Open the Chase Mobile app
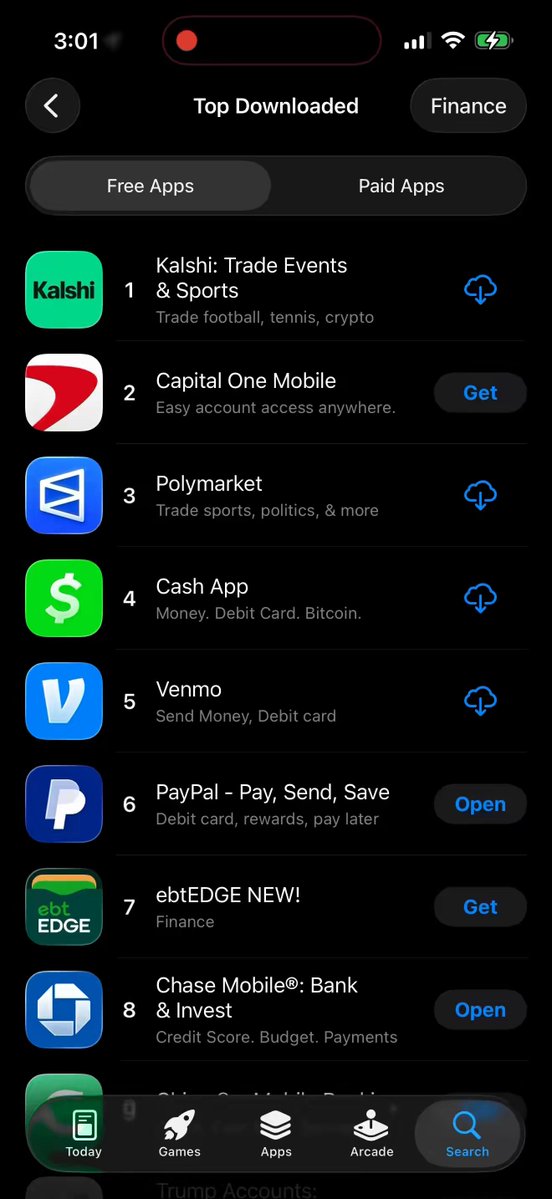This screenshot has width=552, height=1199. coord(480,1009)
